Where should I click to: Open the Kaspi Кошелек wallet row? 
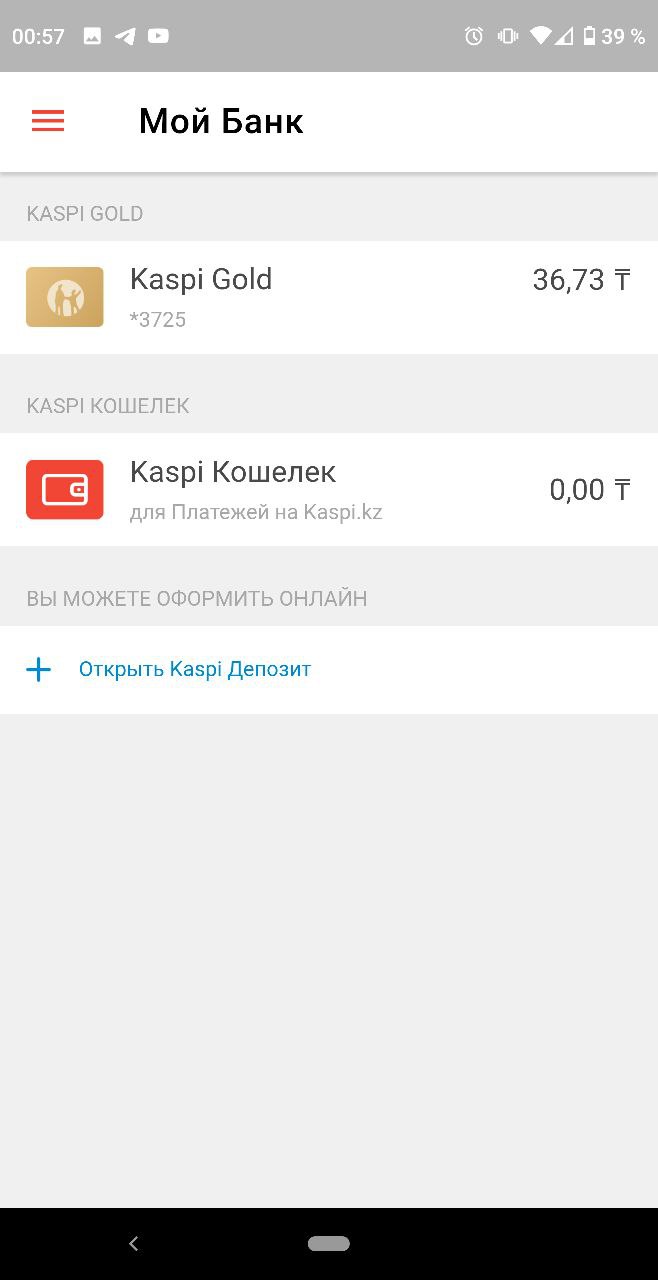pos(329,489)
